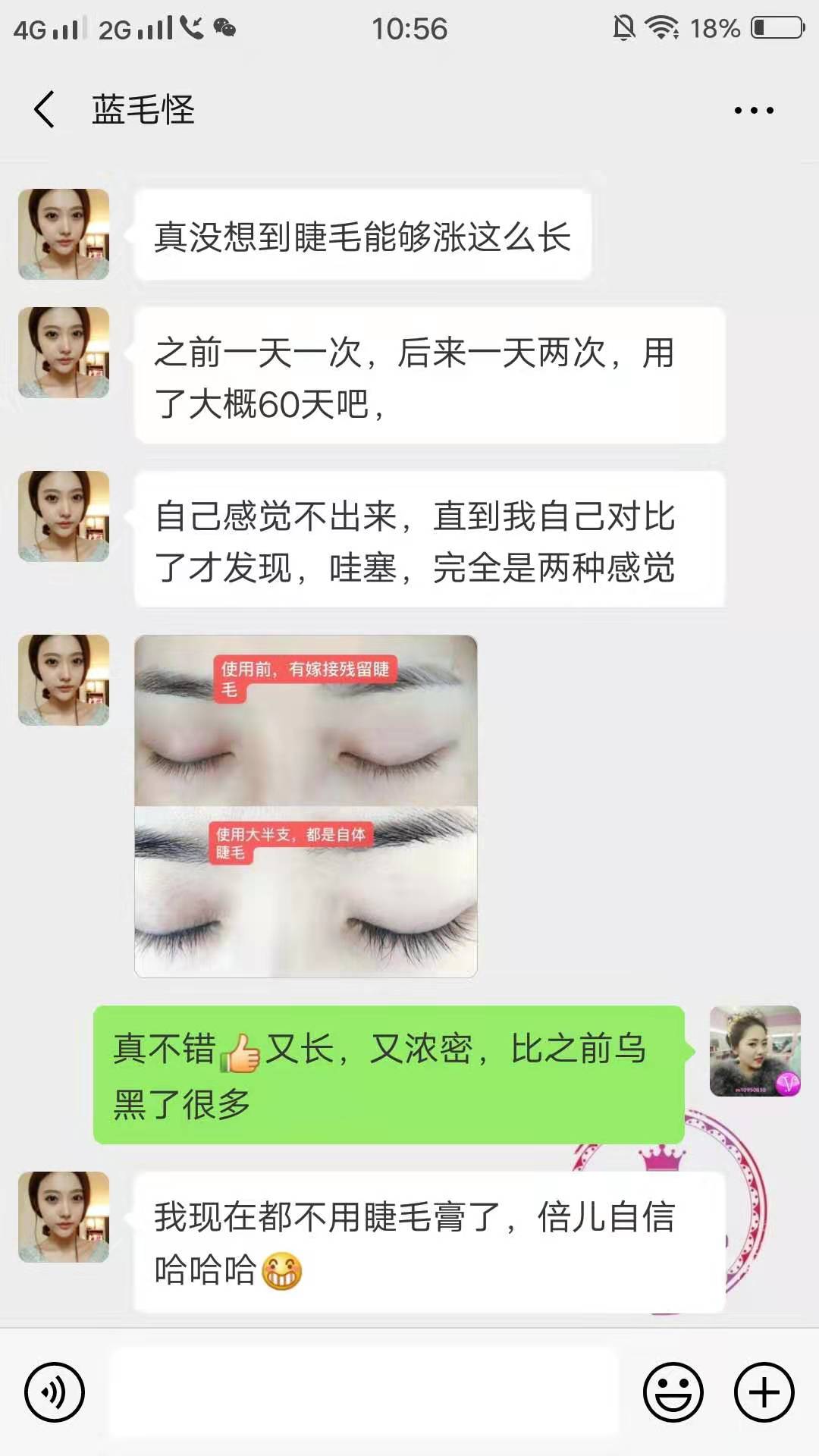Screen dimensions: 819x1456
Task: Go back from the 蓝毛怪 chat
Action: point(44,109)
